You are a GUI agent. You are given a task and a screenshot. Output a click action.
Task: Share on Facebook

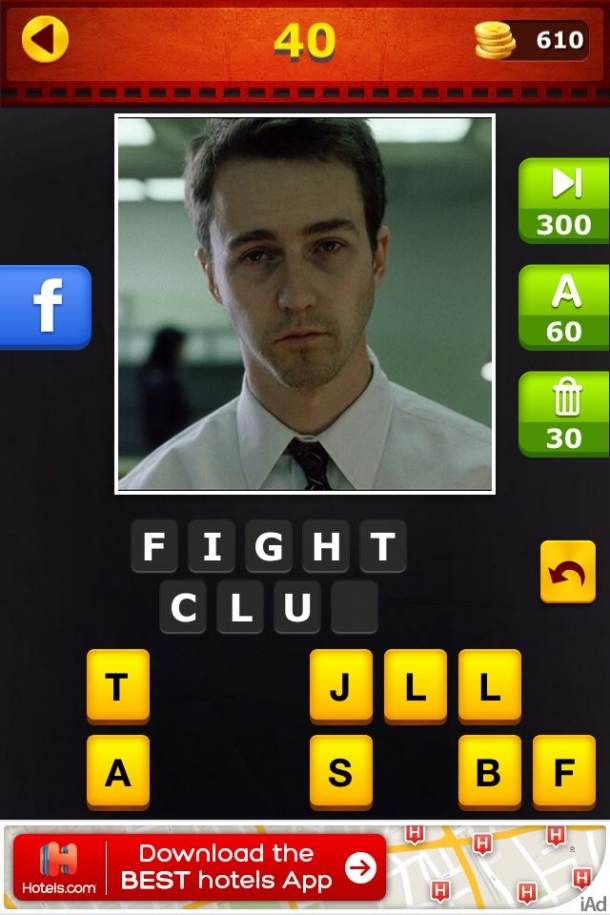[45, 307]
